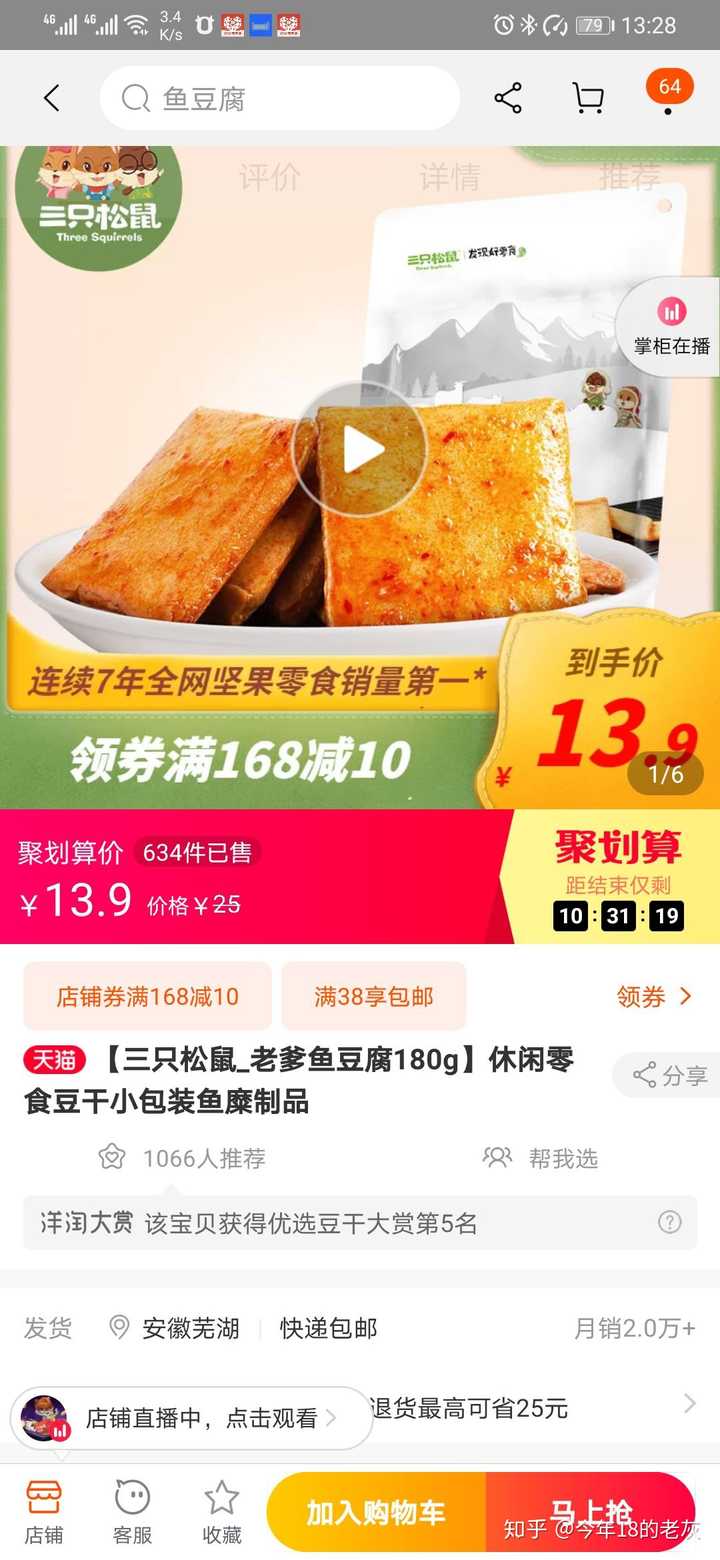Open the share icon in the top bar
Screen dimensions: 720x1560
click(x=508, y=97)
